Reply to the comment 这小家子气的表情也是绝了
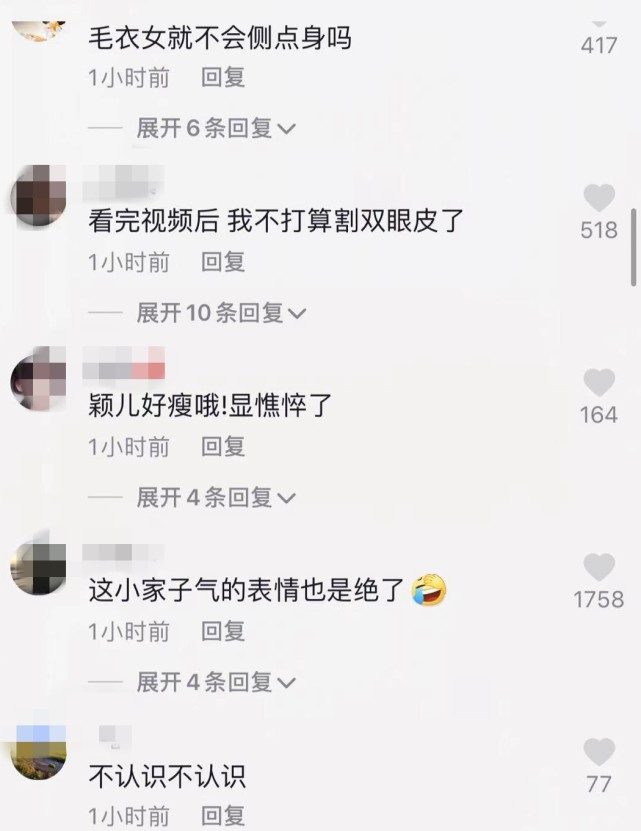The width and height of the screenshot is (641, 831). 223,632
